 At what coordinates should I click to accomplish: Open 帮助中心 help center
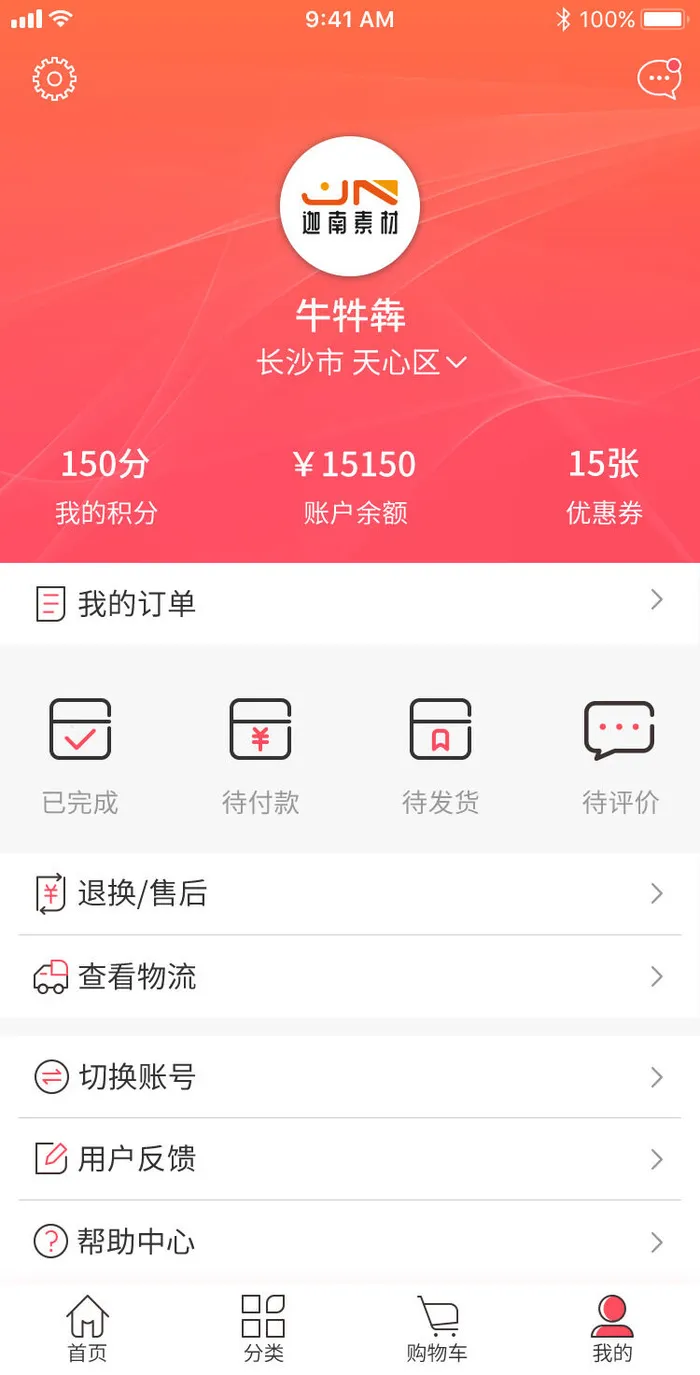350,1242
